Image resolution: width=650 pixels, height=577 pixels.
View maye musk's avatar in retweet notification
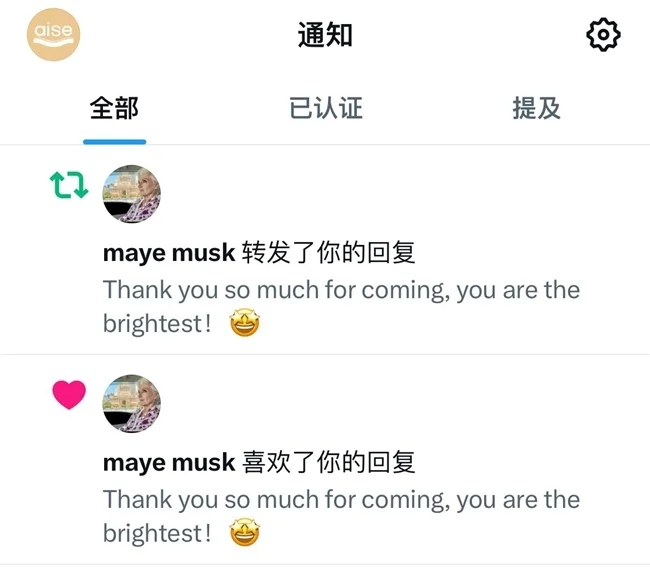(132, 194)
